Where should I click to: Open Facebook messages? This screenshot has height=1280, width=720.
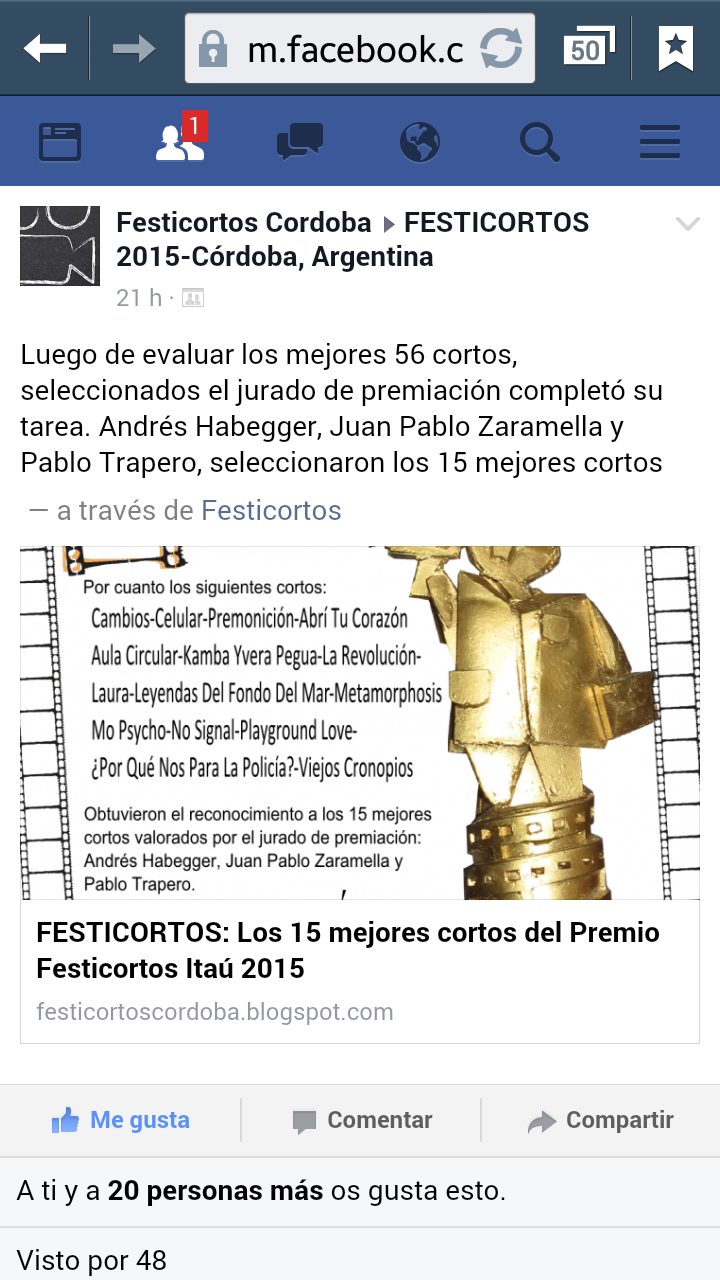pos(300,142)
